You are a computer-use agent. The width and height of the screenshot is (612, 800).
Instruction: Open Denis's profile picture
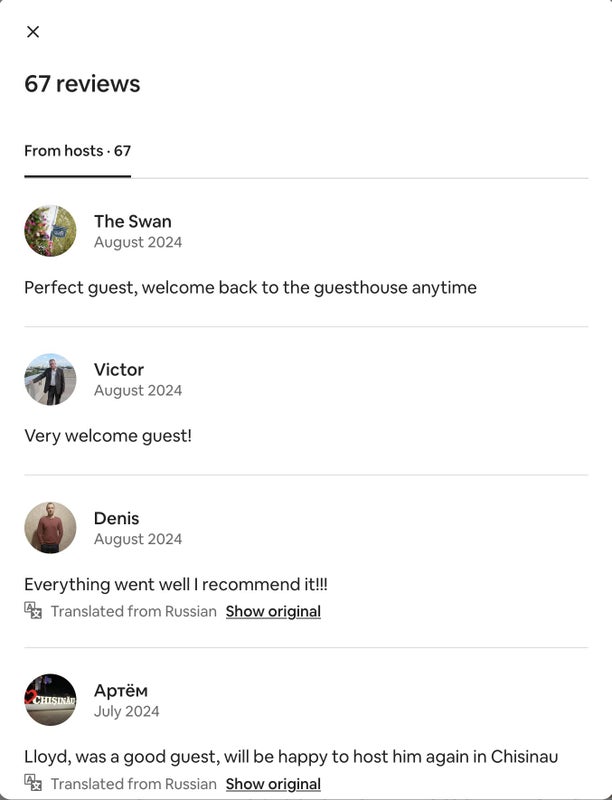[50, 528]
